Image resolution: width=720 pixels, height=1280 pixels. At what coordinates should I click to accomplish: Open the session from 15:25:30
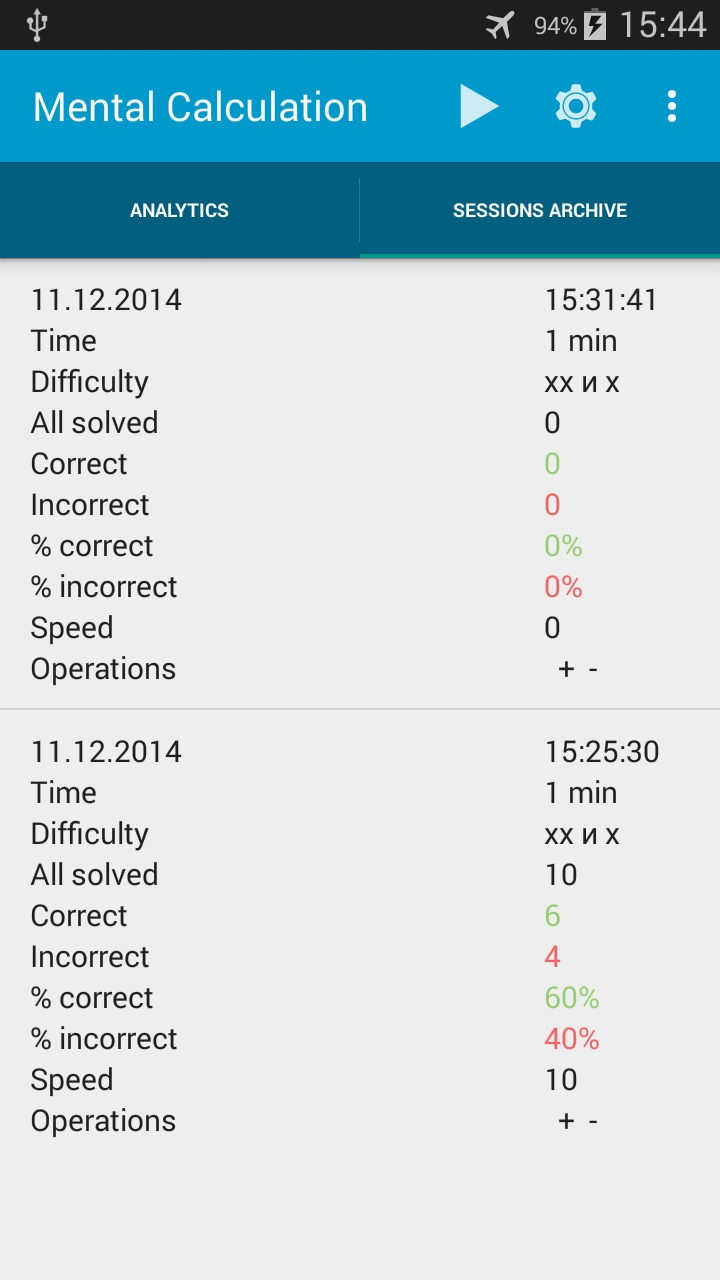[x=360, y=936]
